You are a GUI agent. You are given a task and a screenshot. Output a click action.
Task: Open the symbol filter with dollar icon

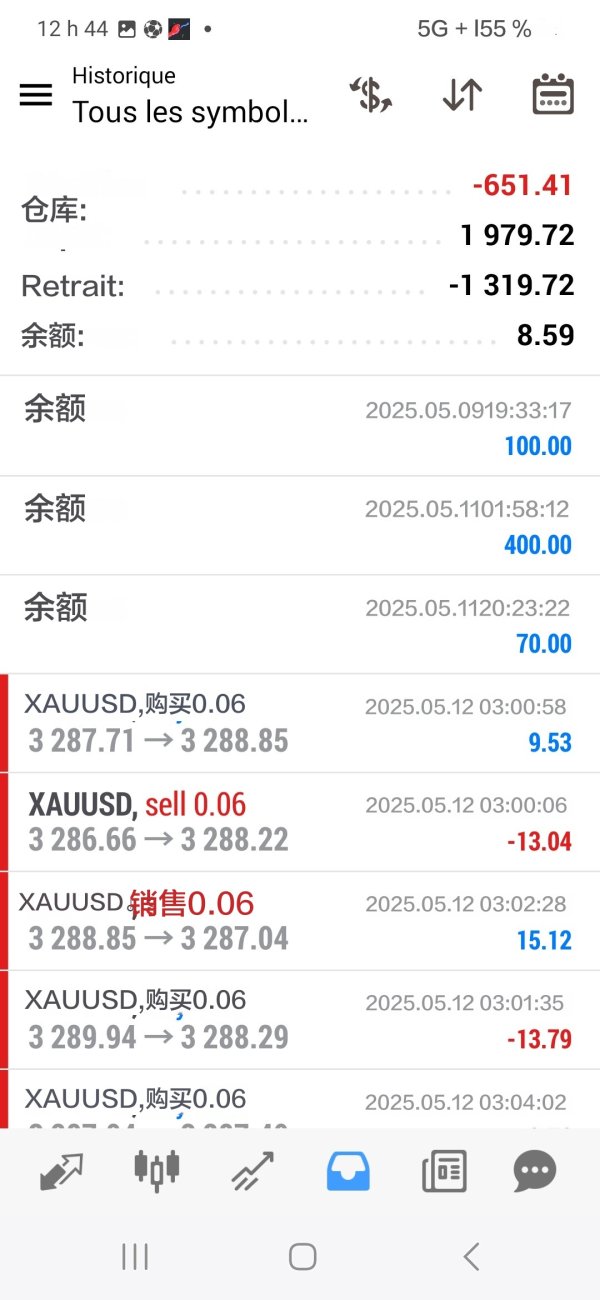pos(370,95)
